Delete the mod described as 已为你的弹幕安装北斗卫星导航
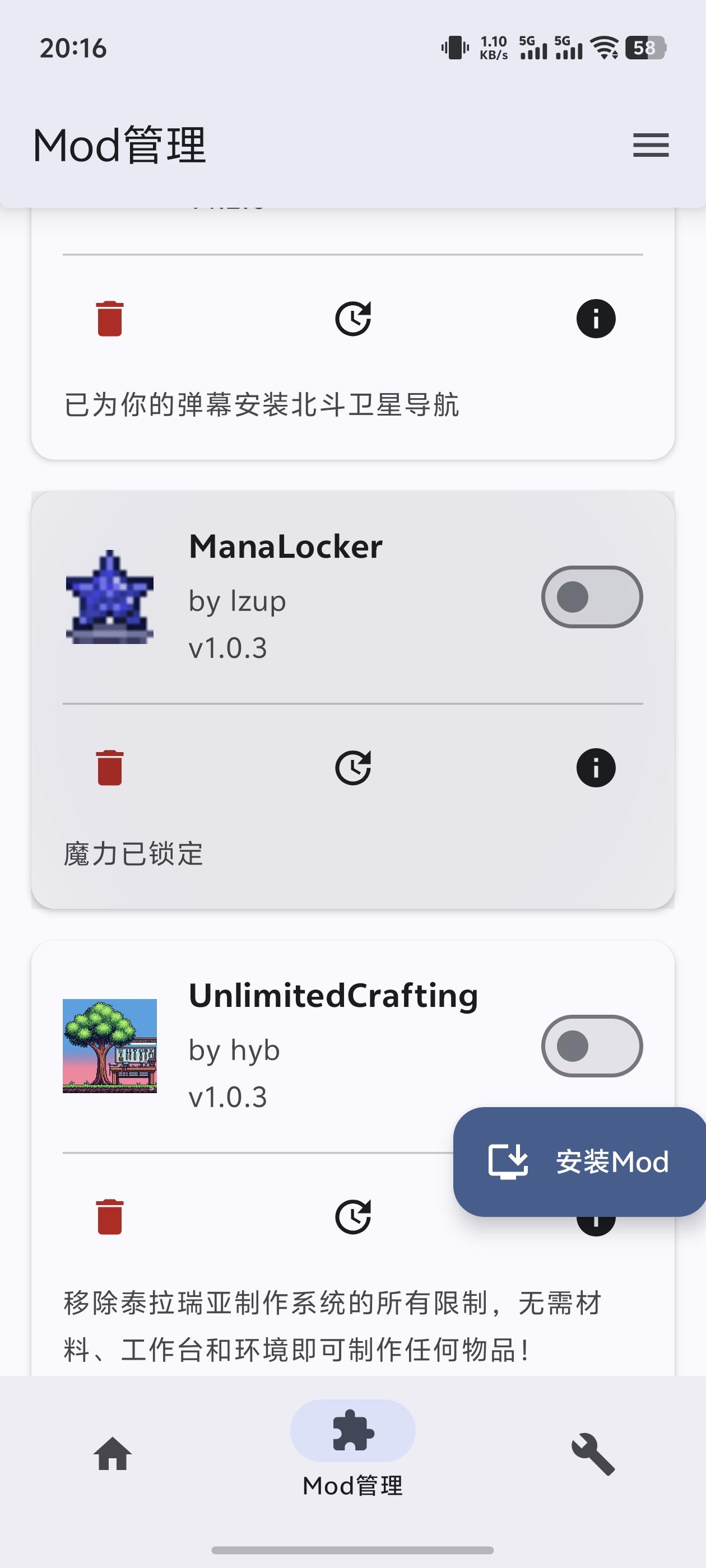 pos(110,318)
